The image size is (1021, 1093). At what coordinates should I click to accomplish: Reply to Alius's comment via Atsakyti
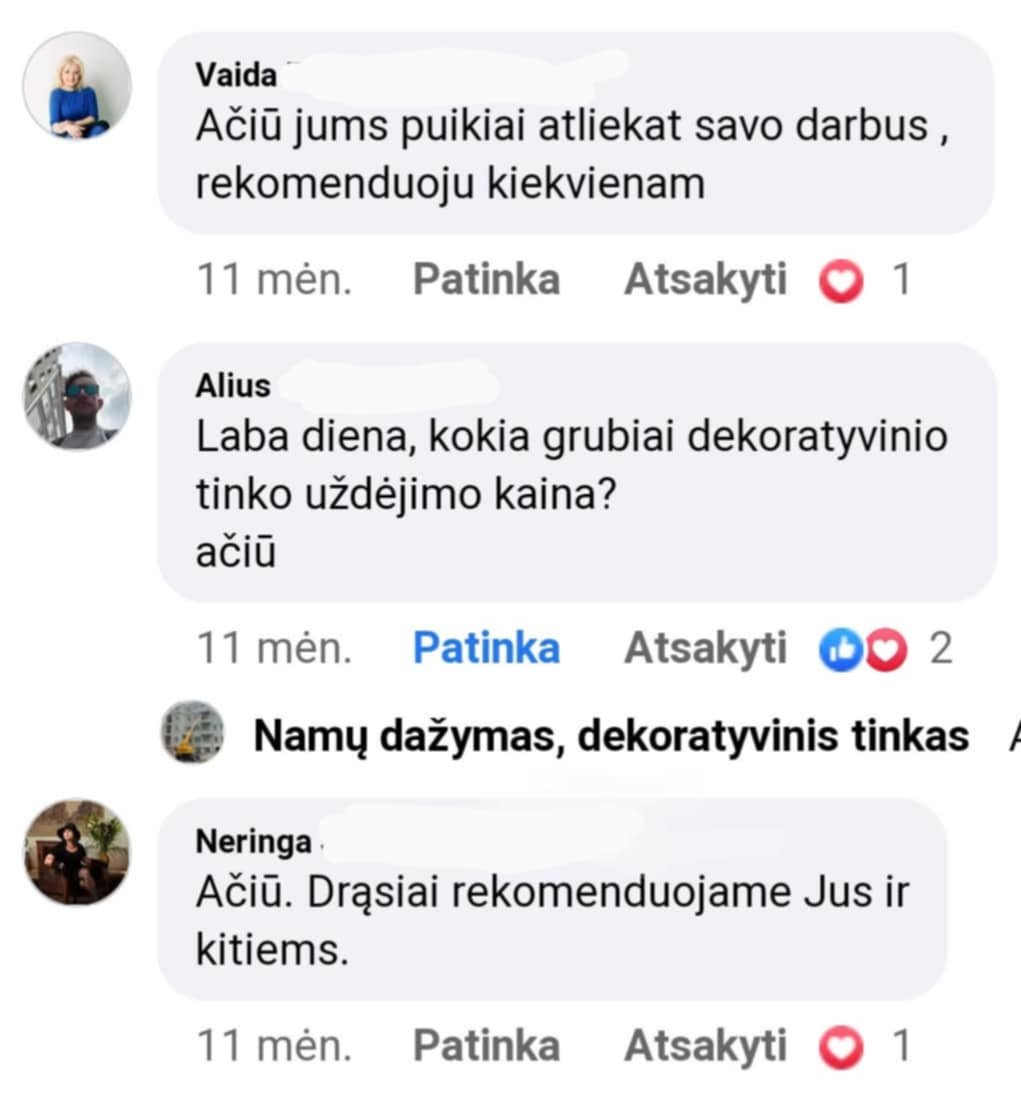click(705, 649)
